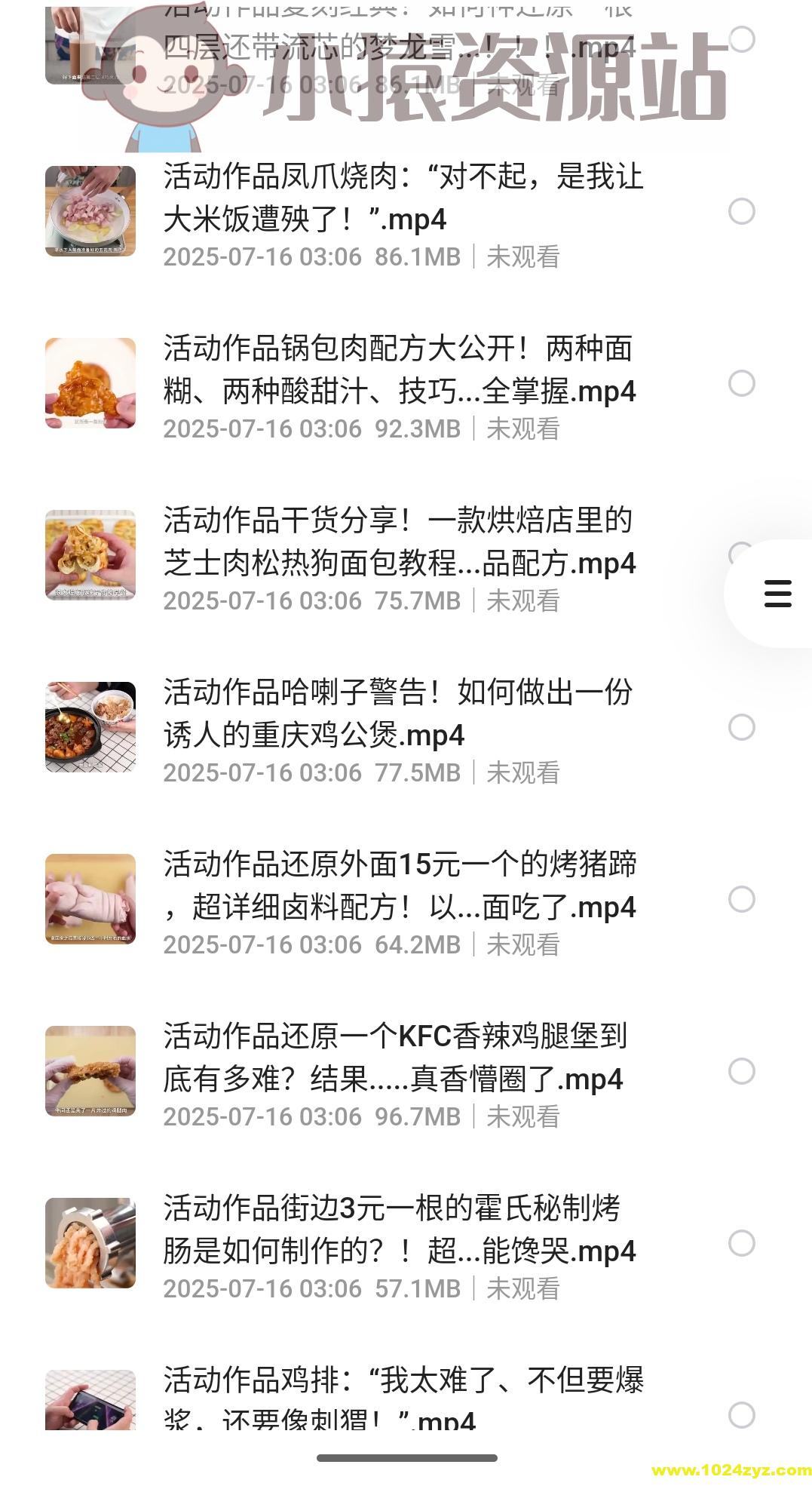Tap the 重庆鸡公煲 video thumbnail
812x1486 pixels.
(90, 726)
